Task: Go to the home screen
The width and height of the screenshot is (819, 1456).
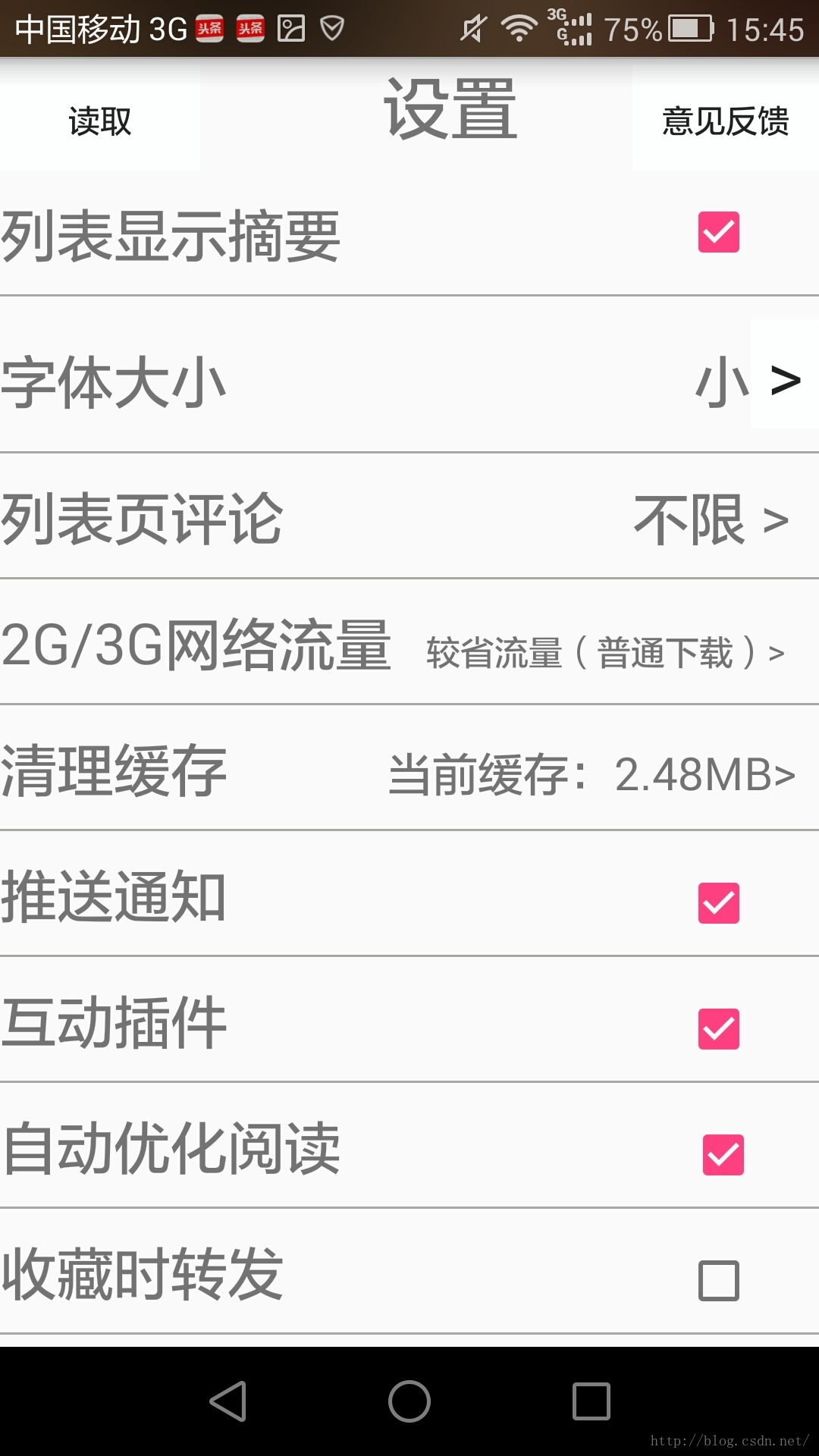Action: [409, 1401]
